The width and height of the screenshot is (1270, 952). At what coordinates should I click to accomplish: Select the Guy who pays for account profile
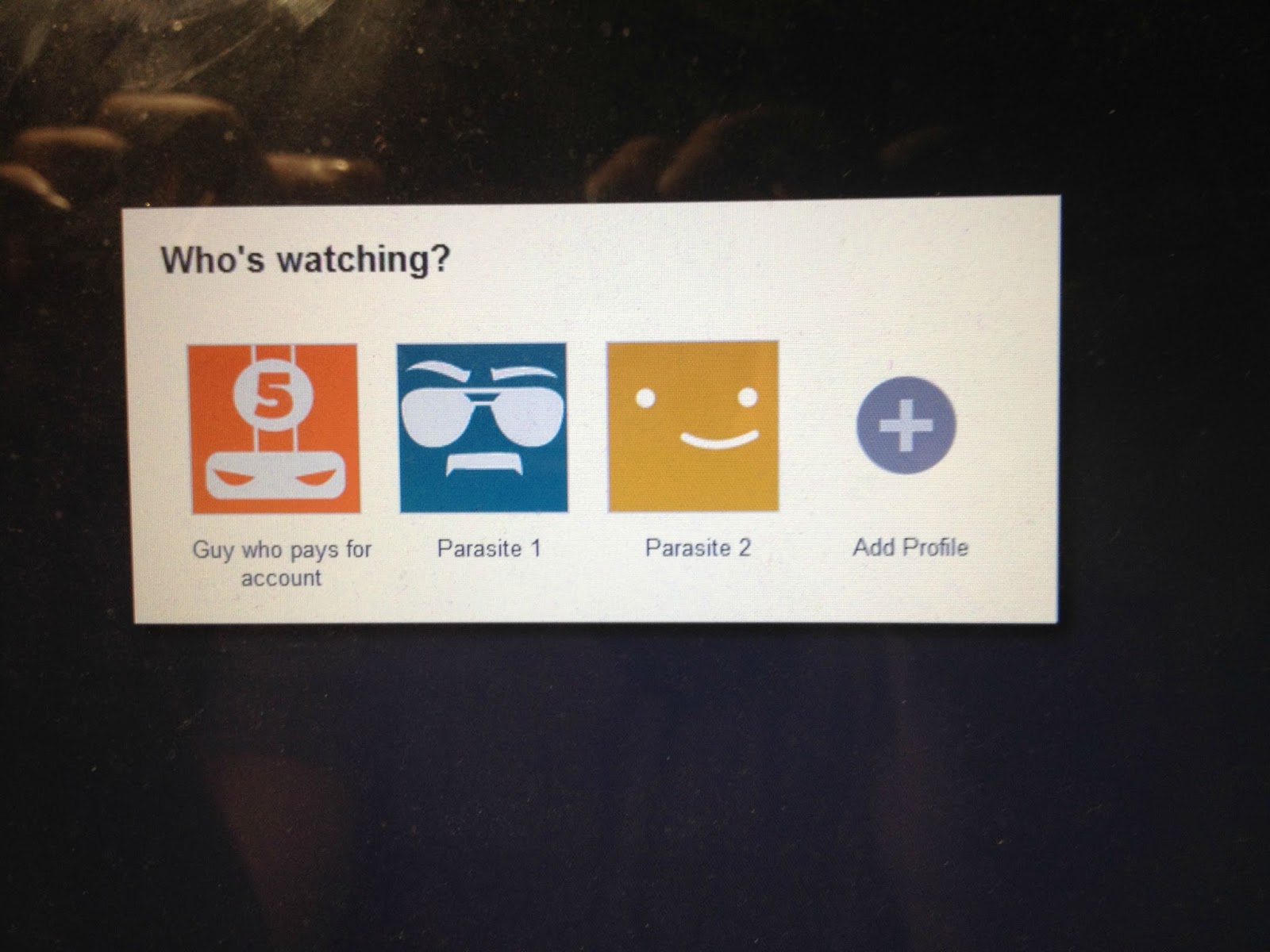pyautogui.click(x=274, y=428)
